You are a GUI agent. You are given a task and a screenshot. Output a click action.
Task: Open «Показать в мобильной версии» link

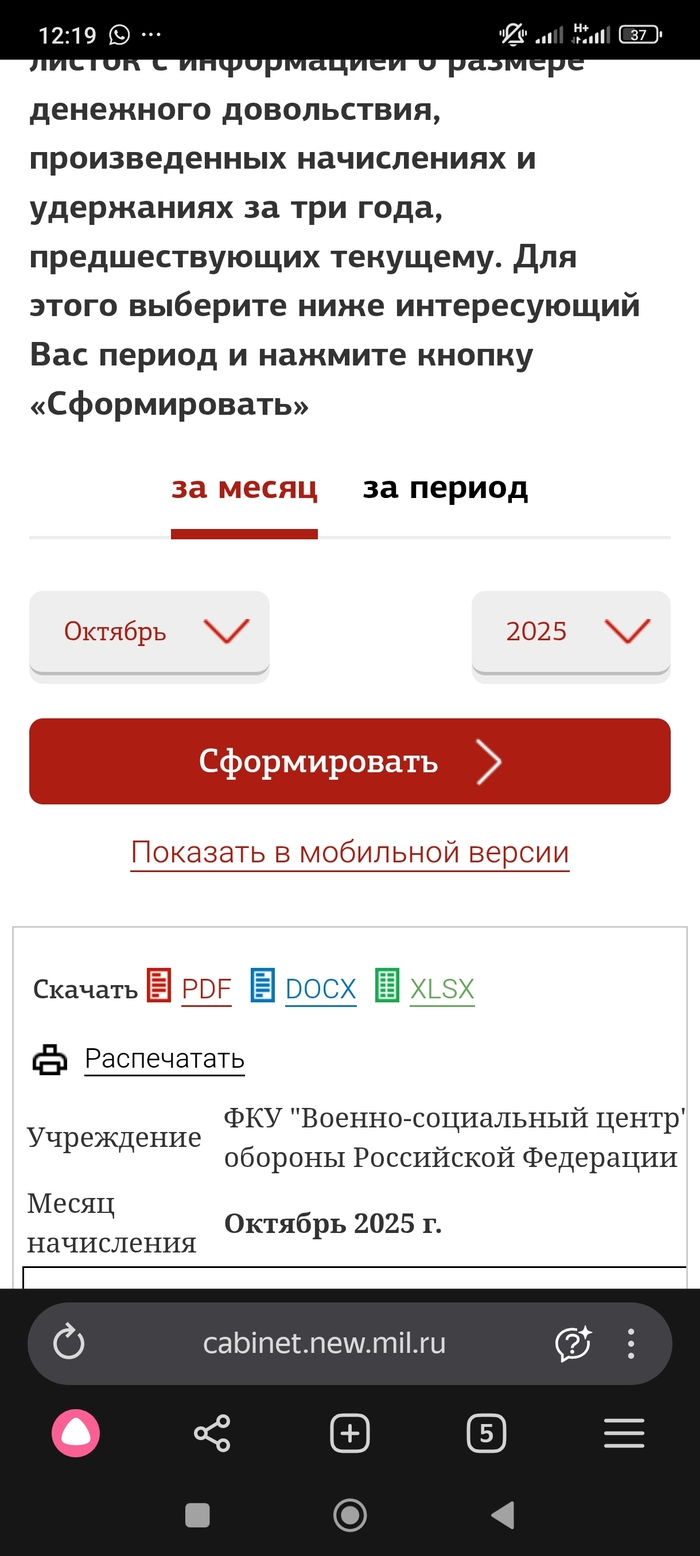click(x=349, y=853)
